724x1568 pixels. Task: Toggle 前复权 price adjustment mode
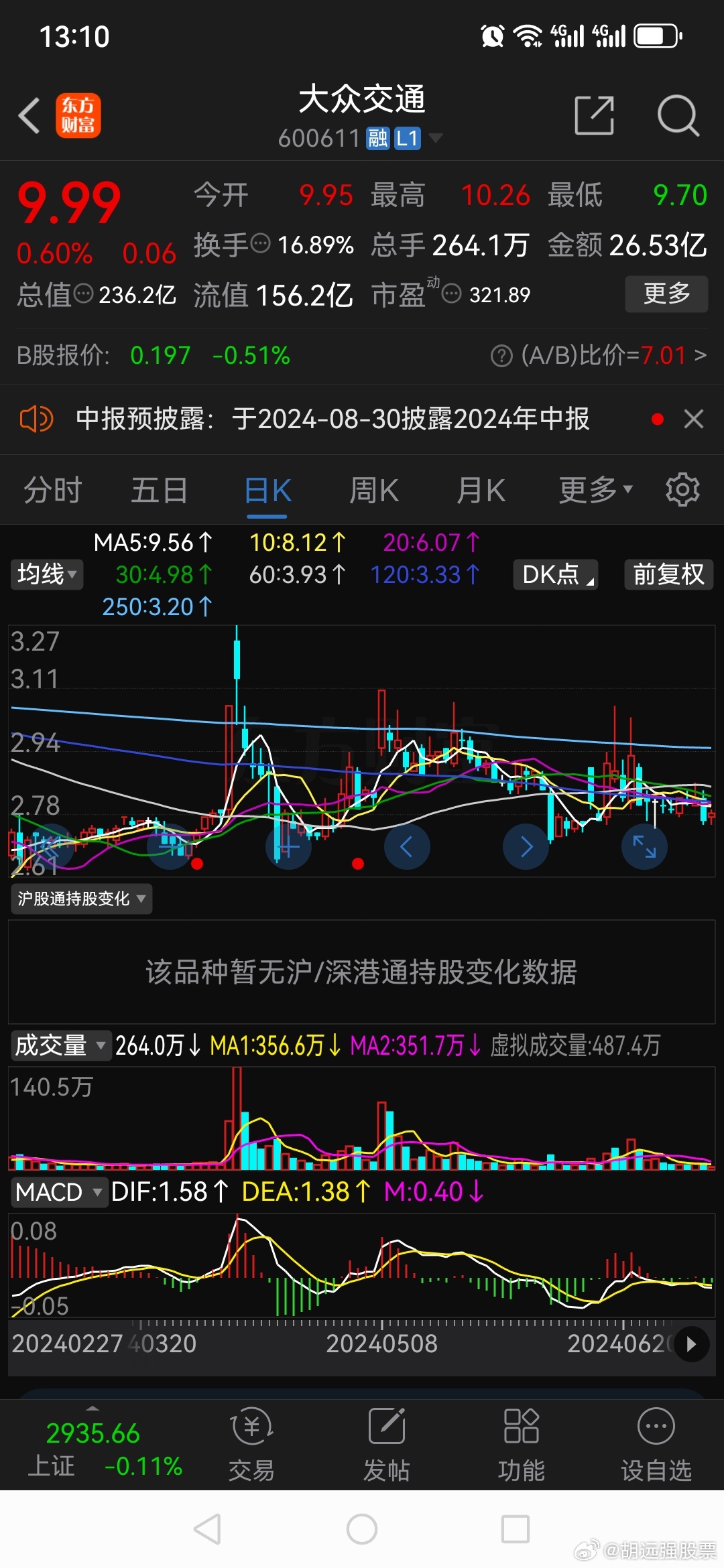pos(668,574)
